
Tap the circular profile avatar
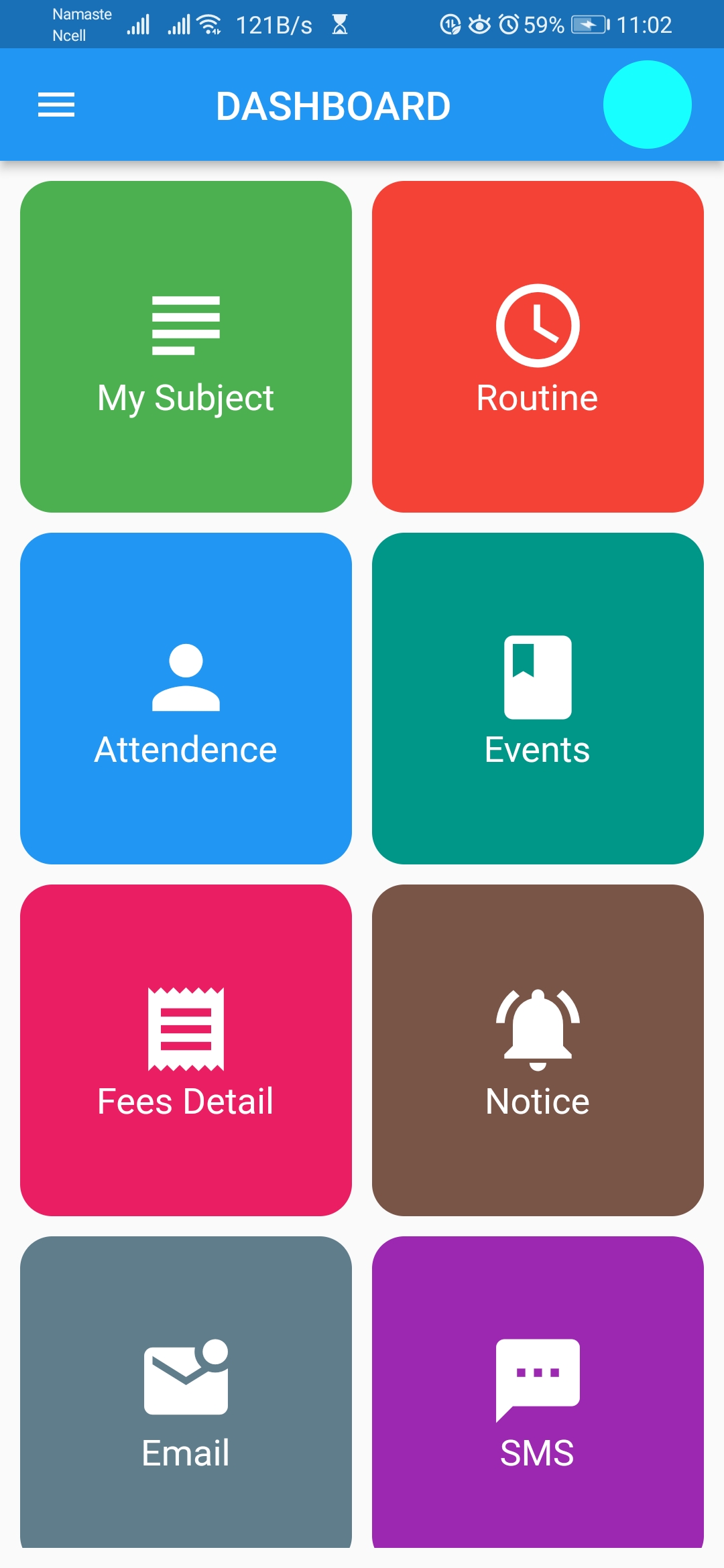(646, 103)
